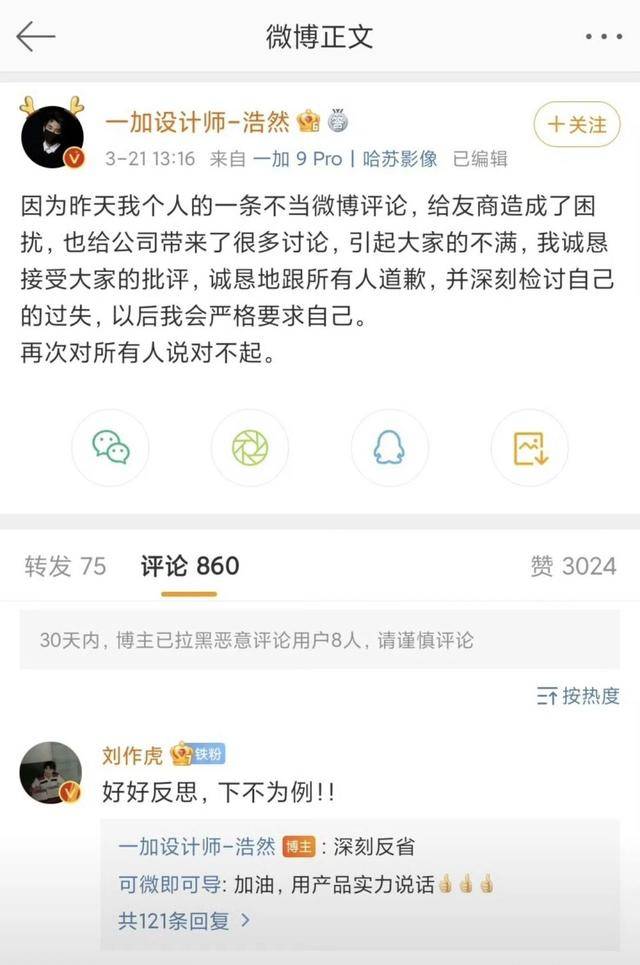Switch to the 转发 75 tab

65,566
